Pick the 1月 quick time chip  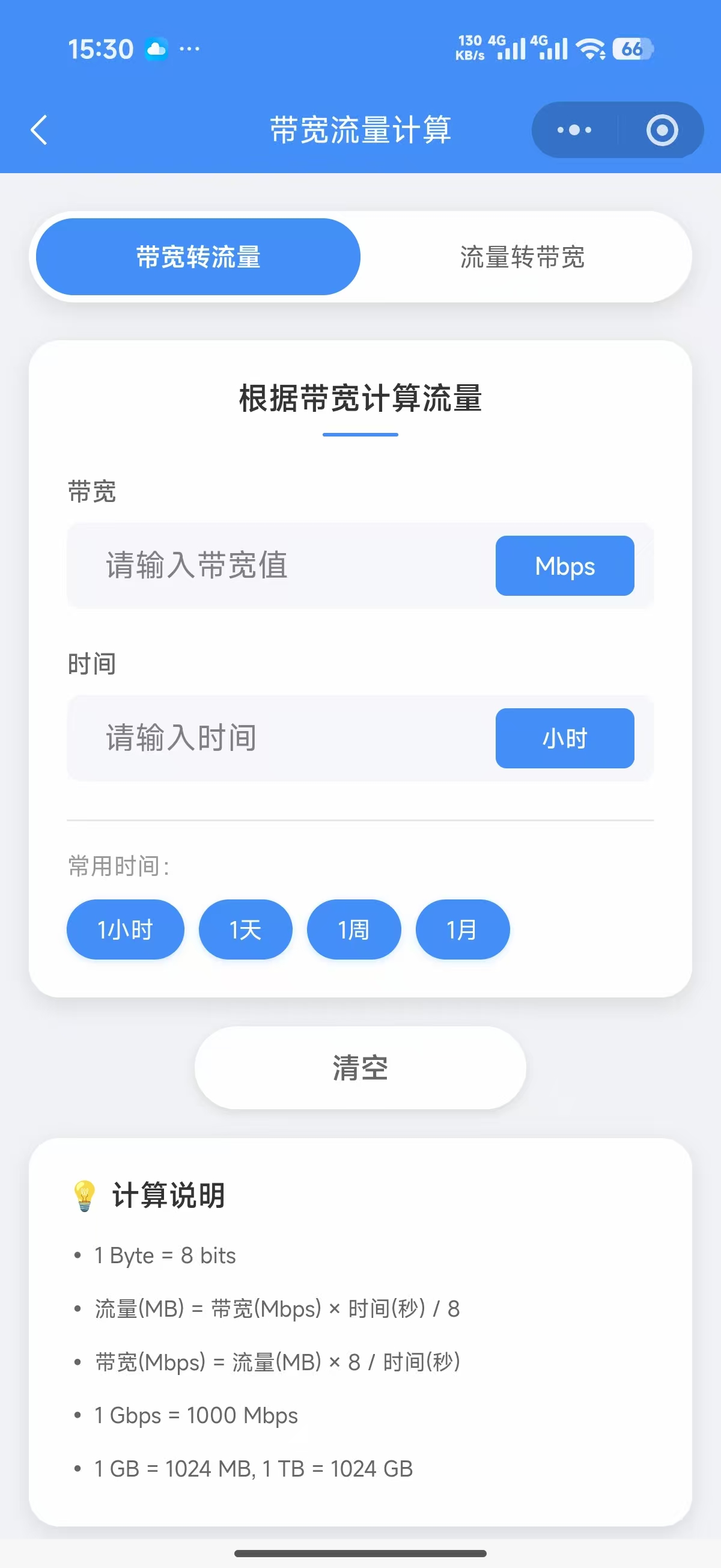463,929
